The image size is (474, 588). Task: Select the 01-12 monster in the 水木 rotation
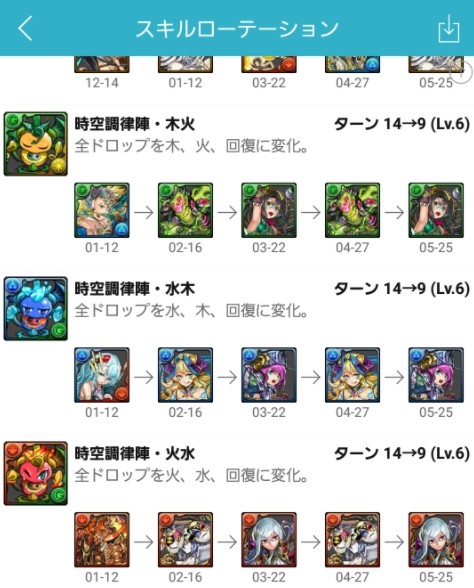coord(102,375)
